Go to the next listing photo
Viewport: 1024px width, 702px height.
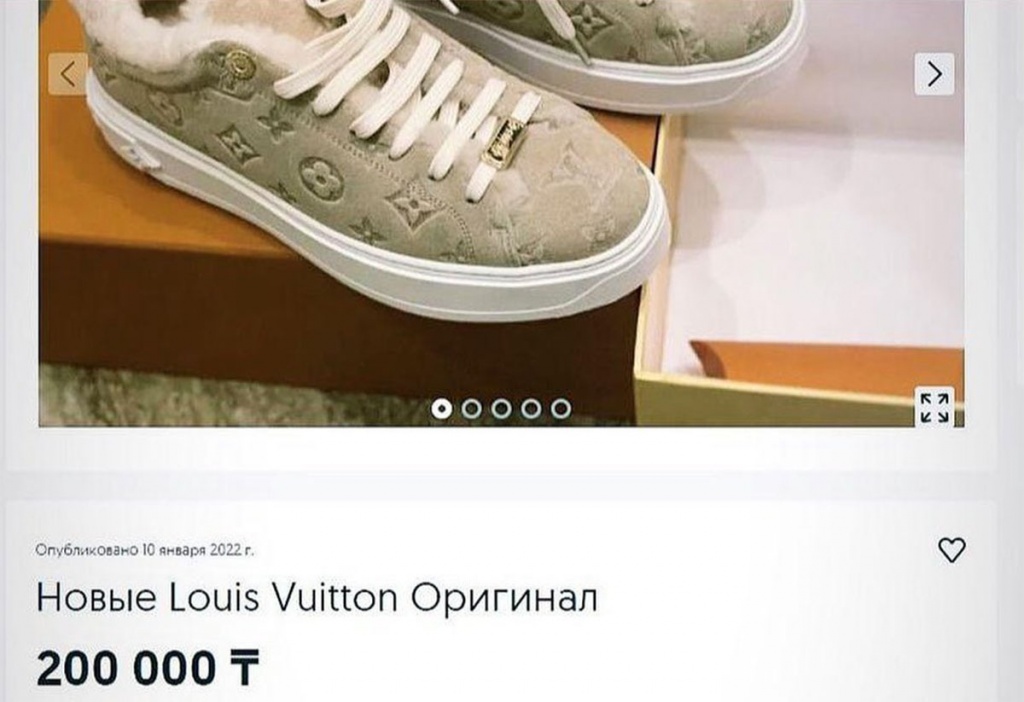(934, 74)
